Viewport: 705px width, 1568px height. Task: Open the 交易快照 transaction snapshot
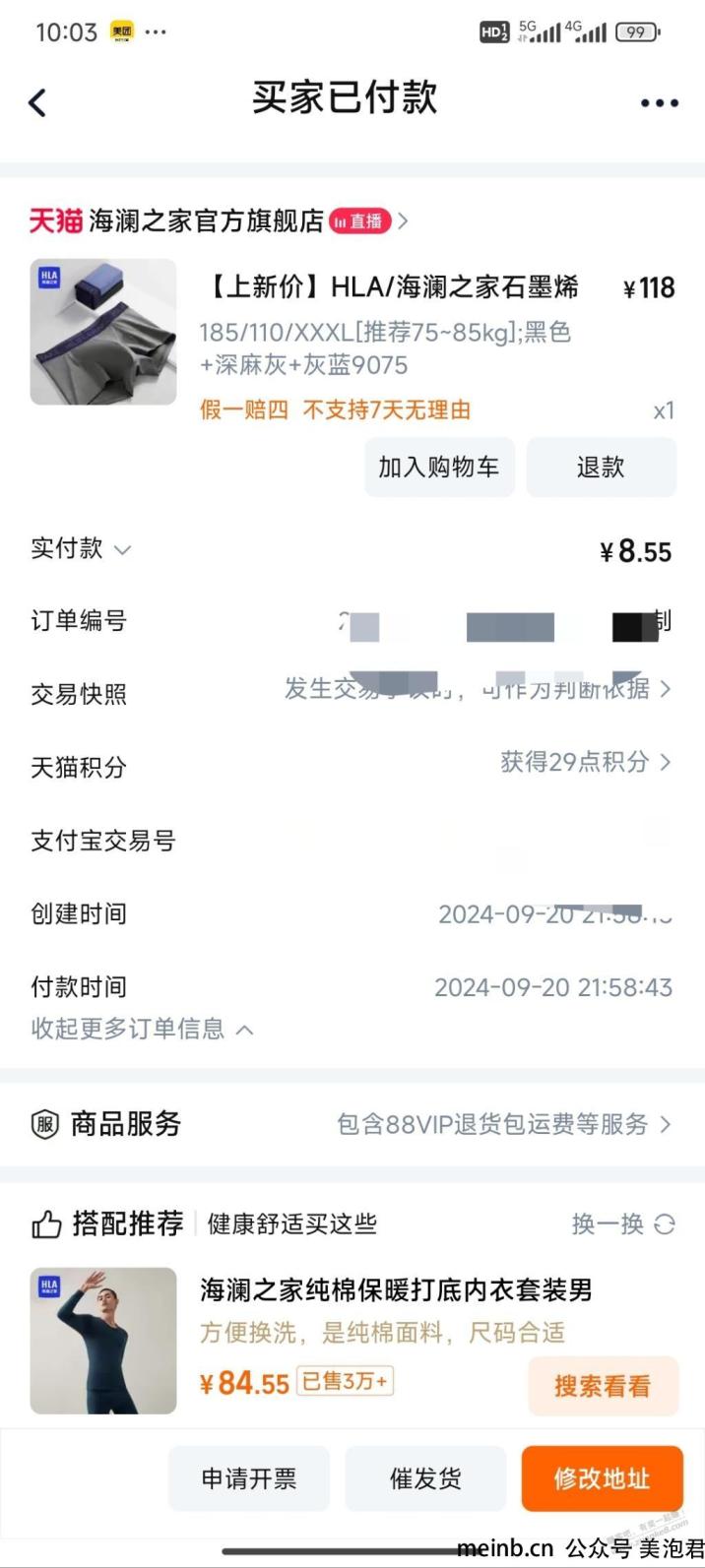coord(352,693)
